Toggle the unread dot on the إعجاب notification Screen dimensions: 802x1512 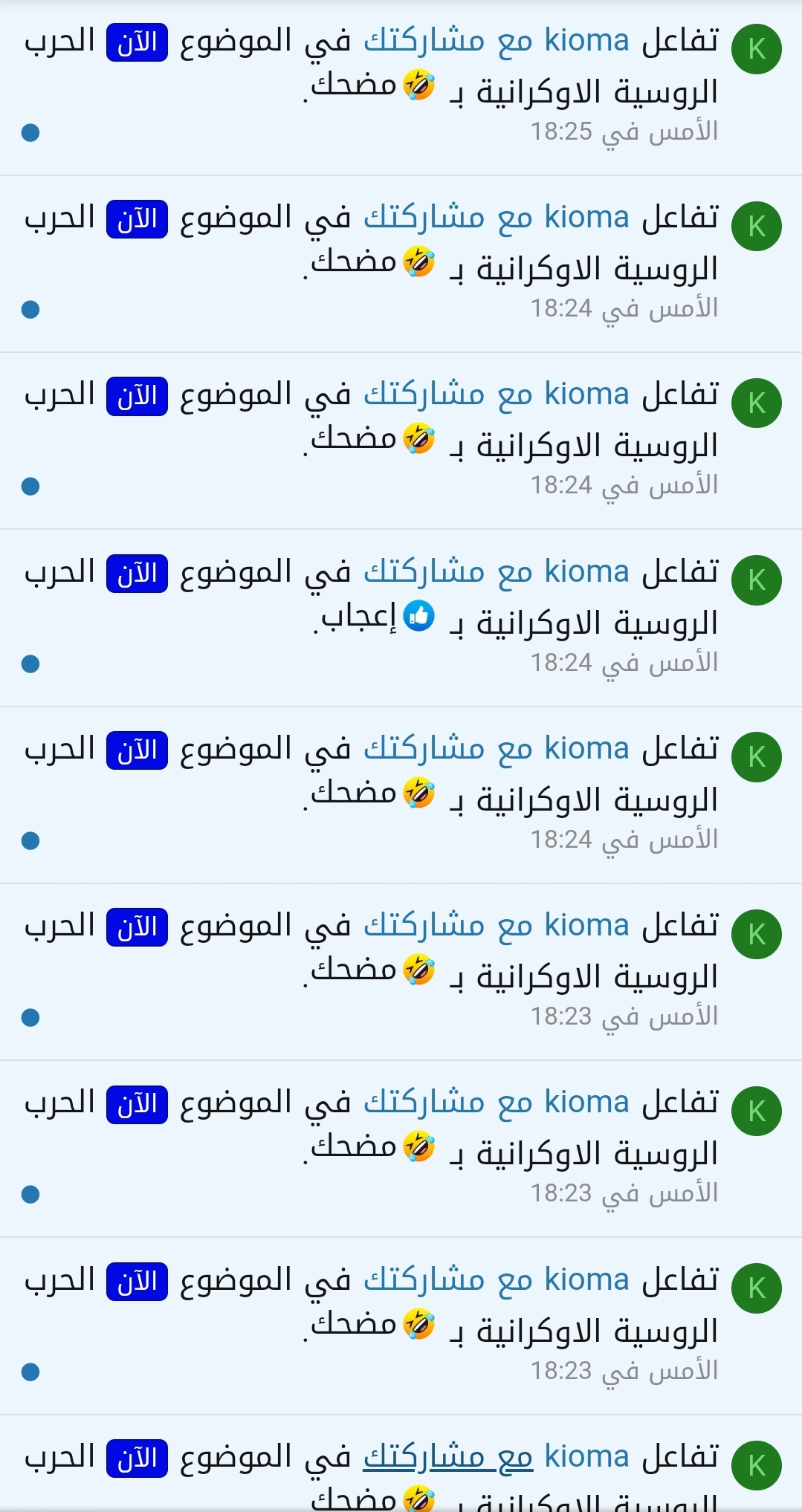tap(30, 663)
